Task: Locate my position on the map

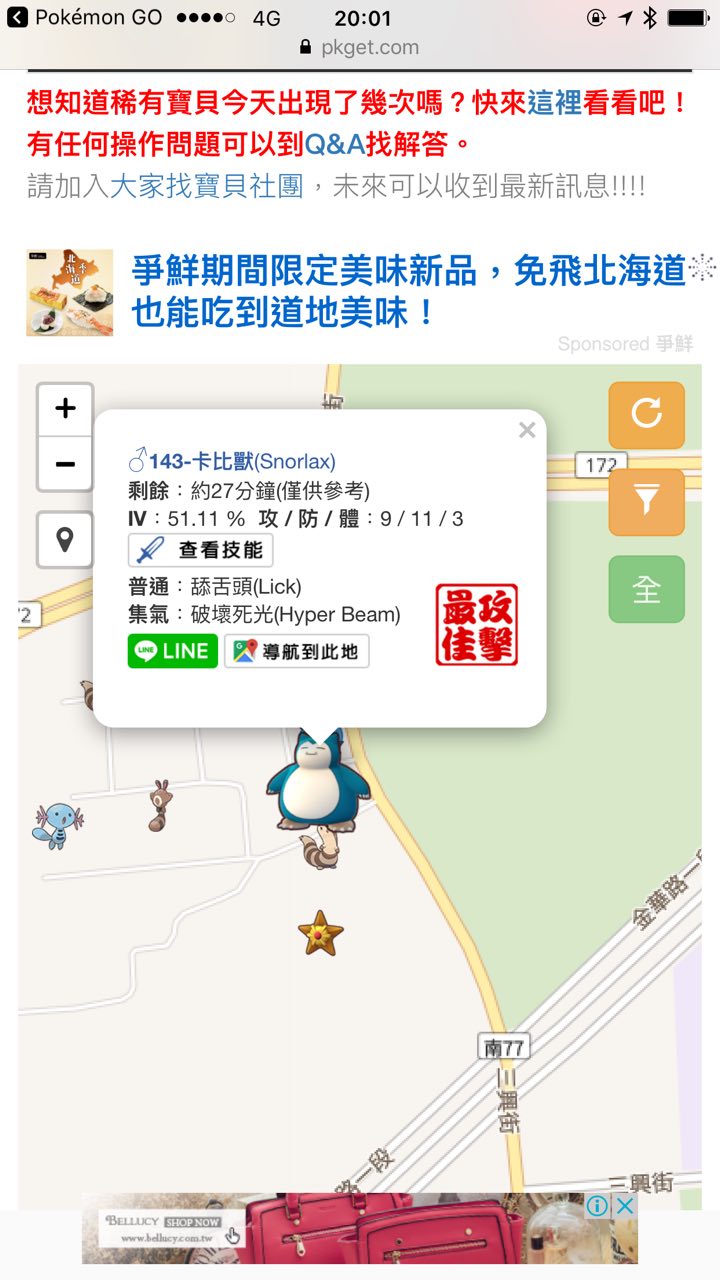Action: [x=65, y=540]
